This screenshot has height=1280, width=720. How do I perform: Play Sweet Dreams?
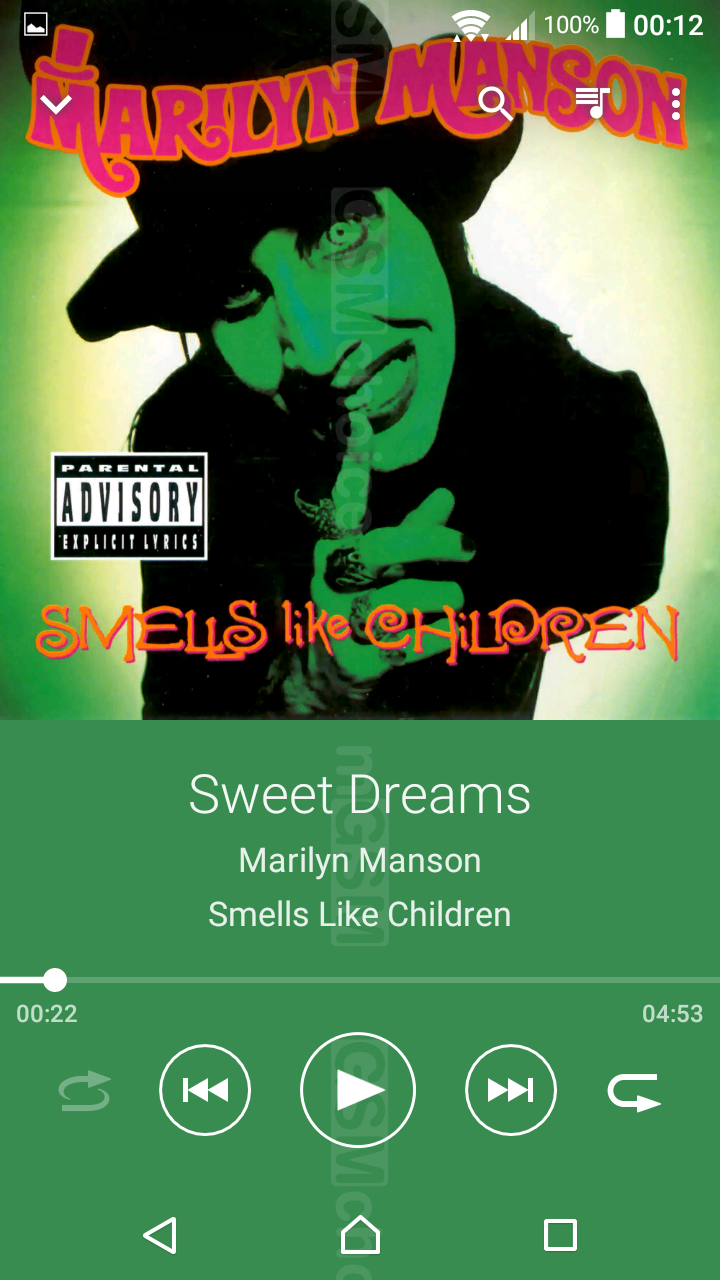(x=358, y=1089)
